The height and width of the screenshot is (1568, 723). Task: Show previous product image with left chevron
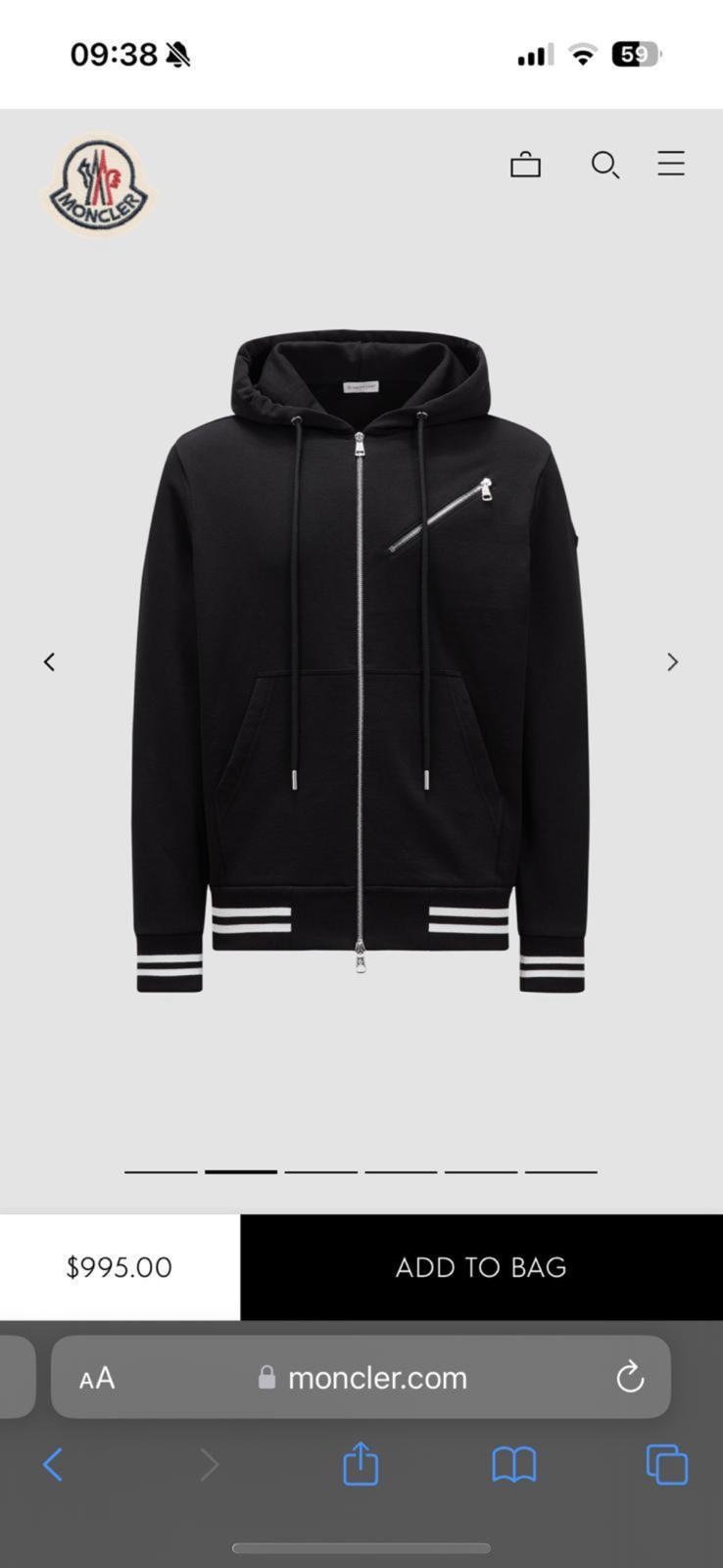[x=49, y=661]
